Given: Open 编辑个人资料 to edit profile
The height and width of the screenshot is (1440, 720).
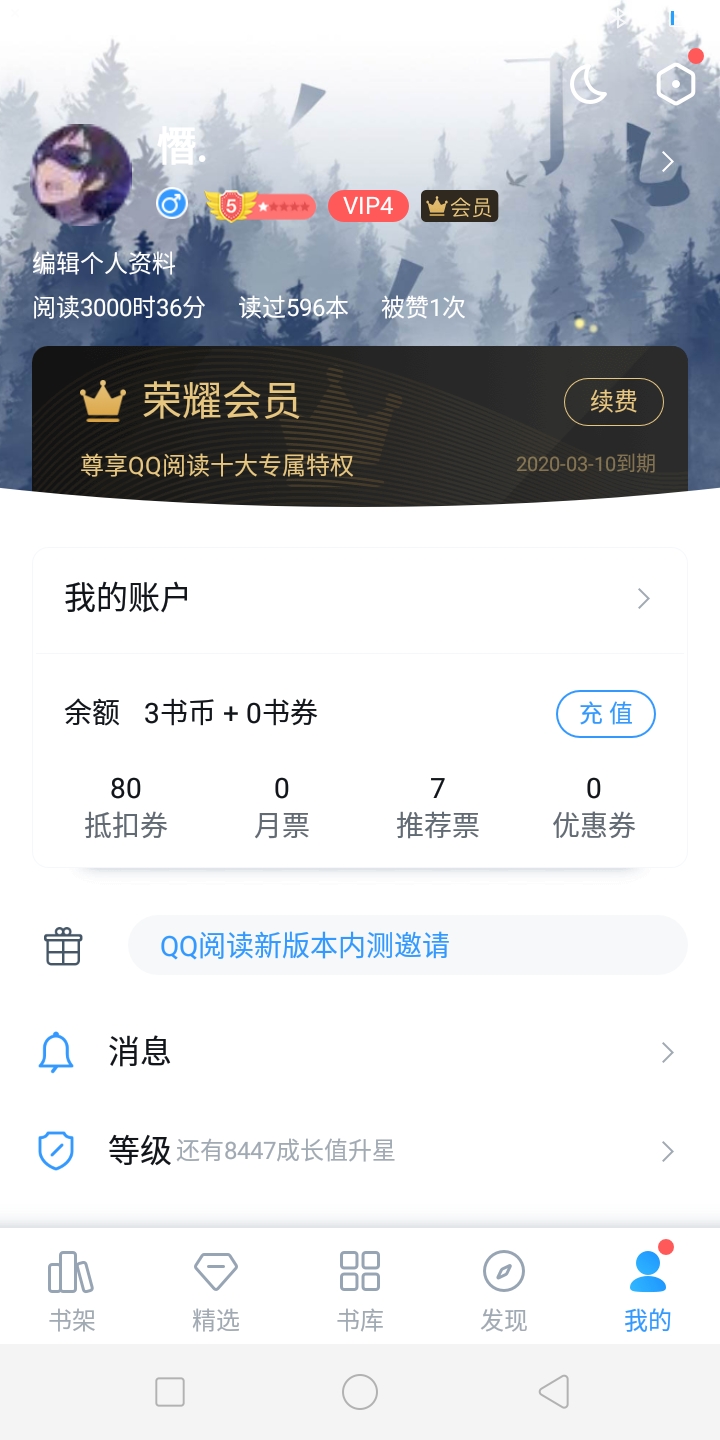Looking at the screenshot, I should [104, 264].
